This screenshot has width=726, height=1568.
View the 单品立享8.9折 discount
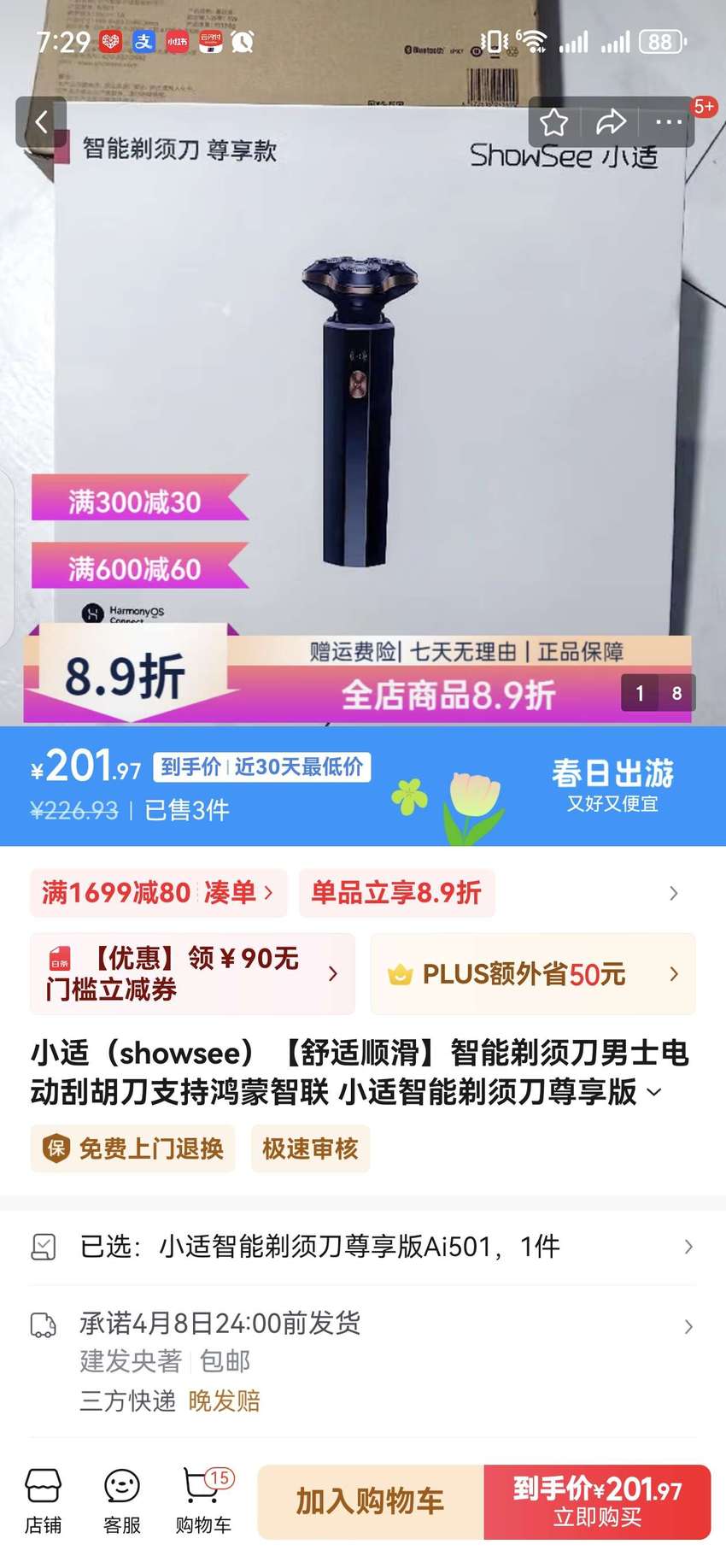(x=396, y=893)
